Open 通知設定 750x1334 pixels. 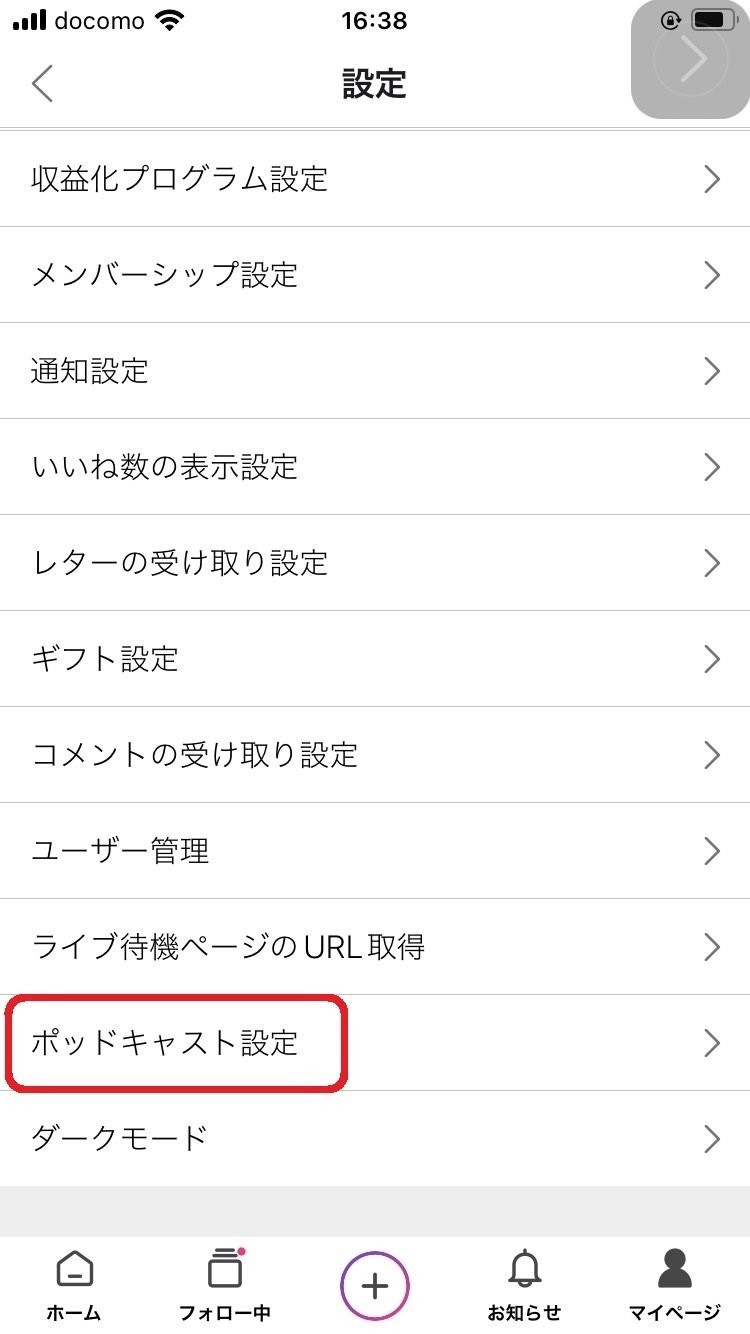click(375, 371)
